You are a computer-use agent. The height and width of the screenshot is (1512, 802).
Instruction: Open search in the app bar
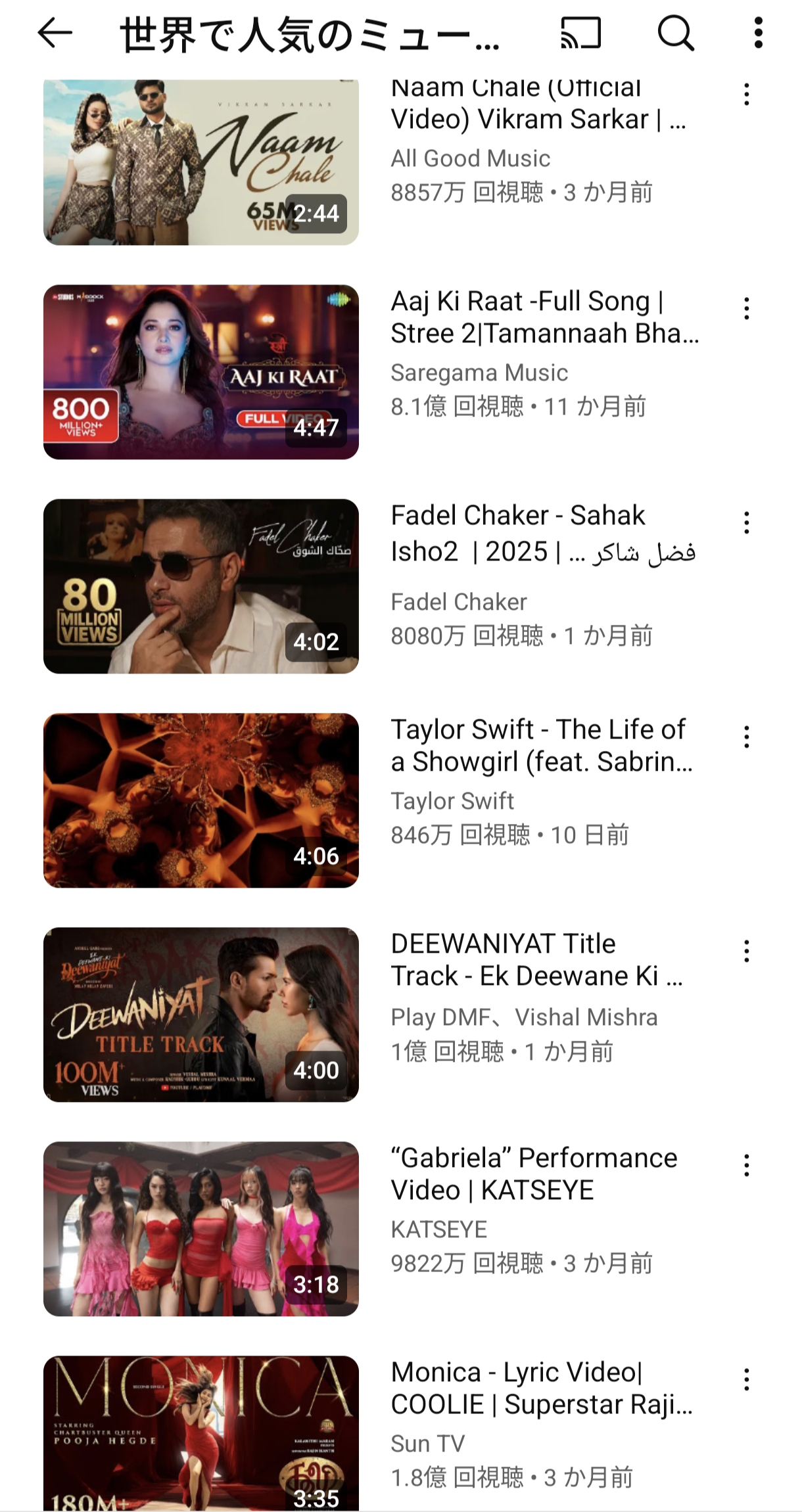pos(676,33)
